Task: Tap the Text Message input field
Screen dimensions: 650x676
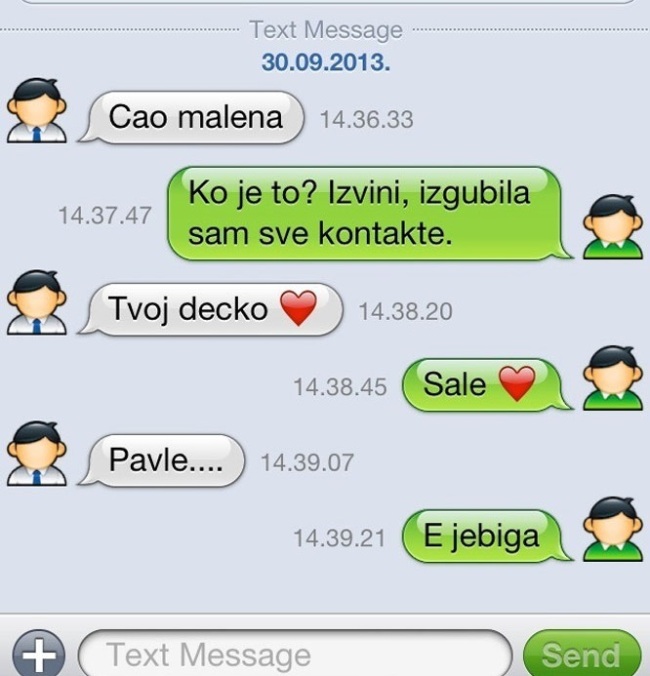Action: tap(295, 655)
